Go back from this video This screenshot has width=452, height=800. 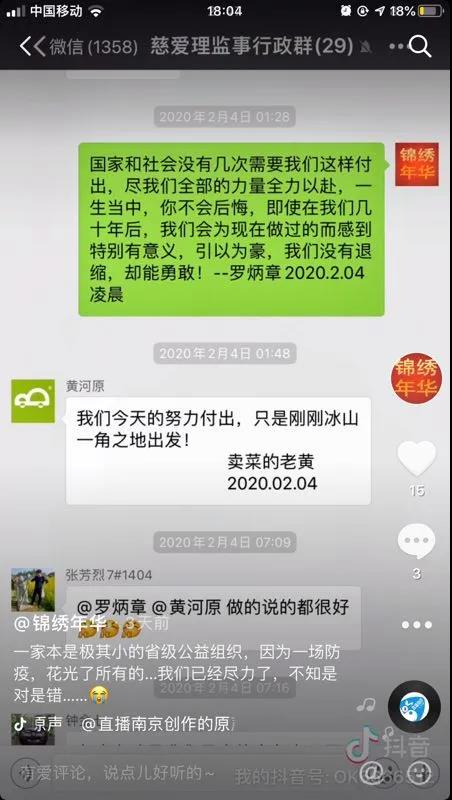pyautogui.click(x=26, y=46)
